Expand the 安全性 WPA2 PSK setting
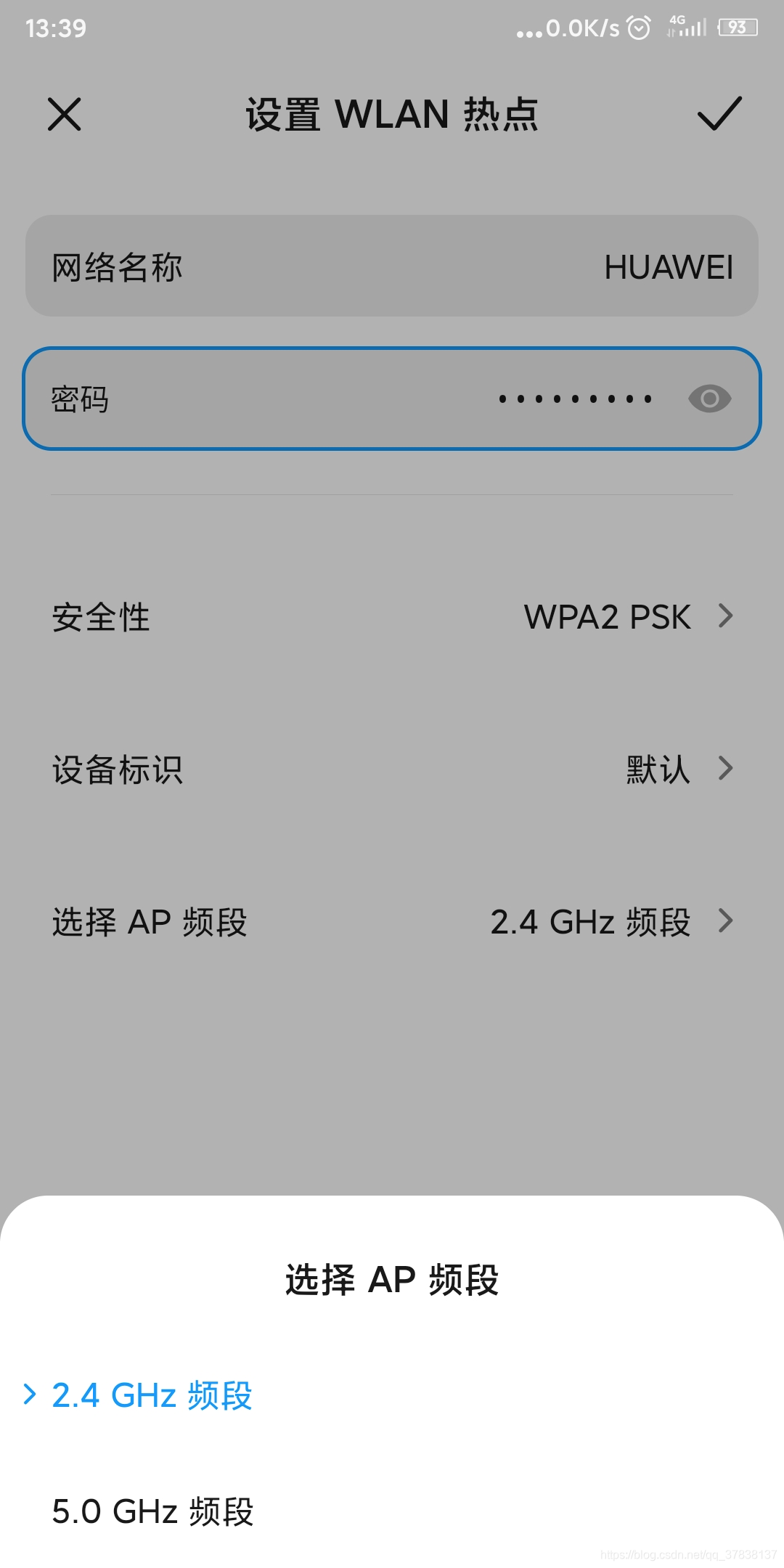This screenshot has height=1568, width=784. point(392,618)
